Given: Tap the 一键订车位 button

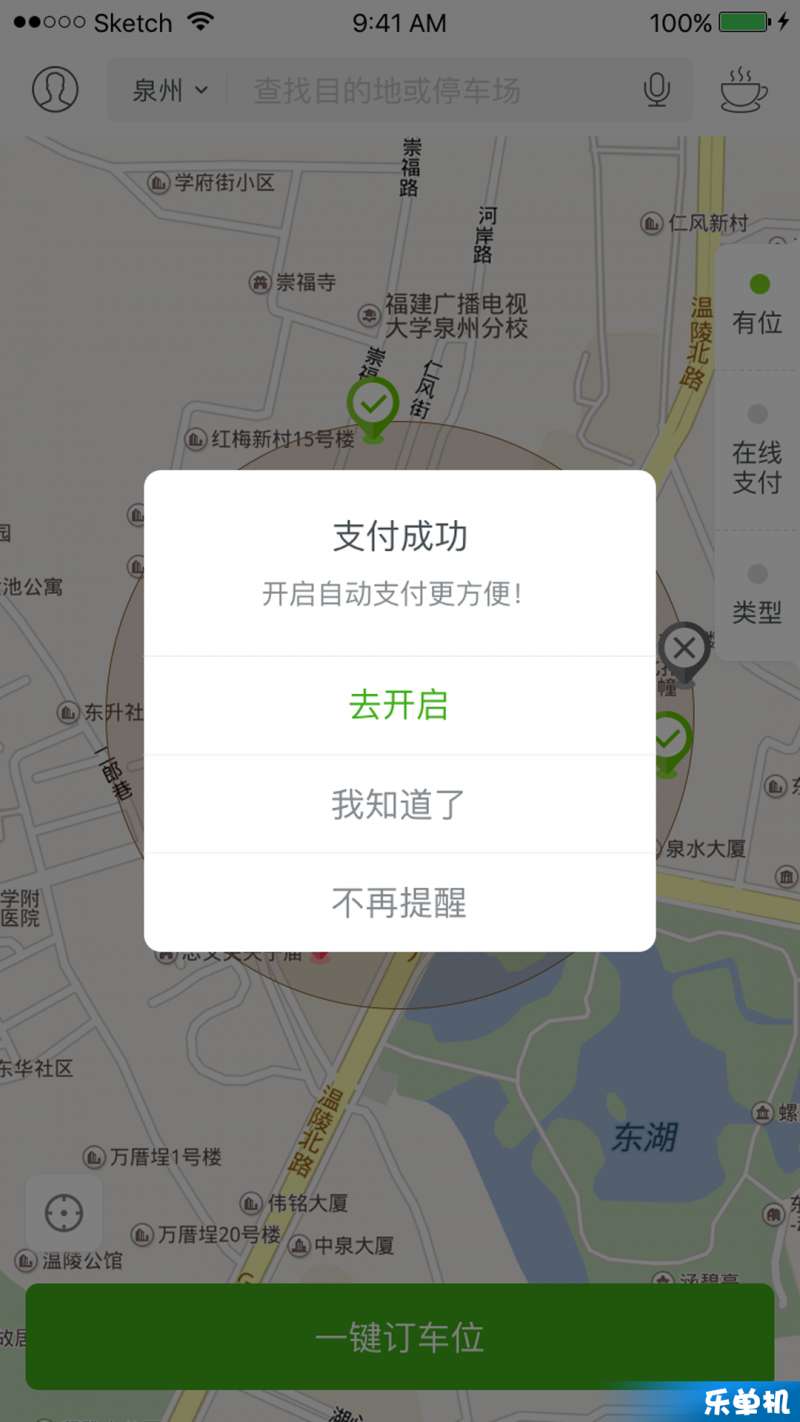Looking at the screenshot, I should 400,1337.
